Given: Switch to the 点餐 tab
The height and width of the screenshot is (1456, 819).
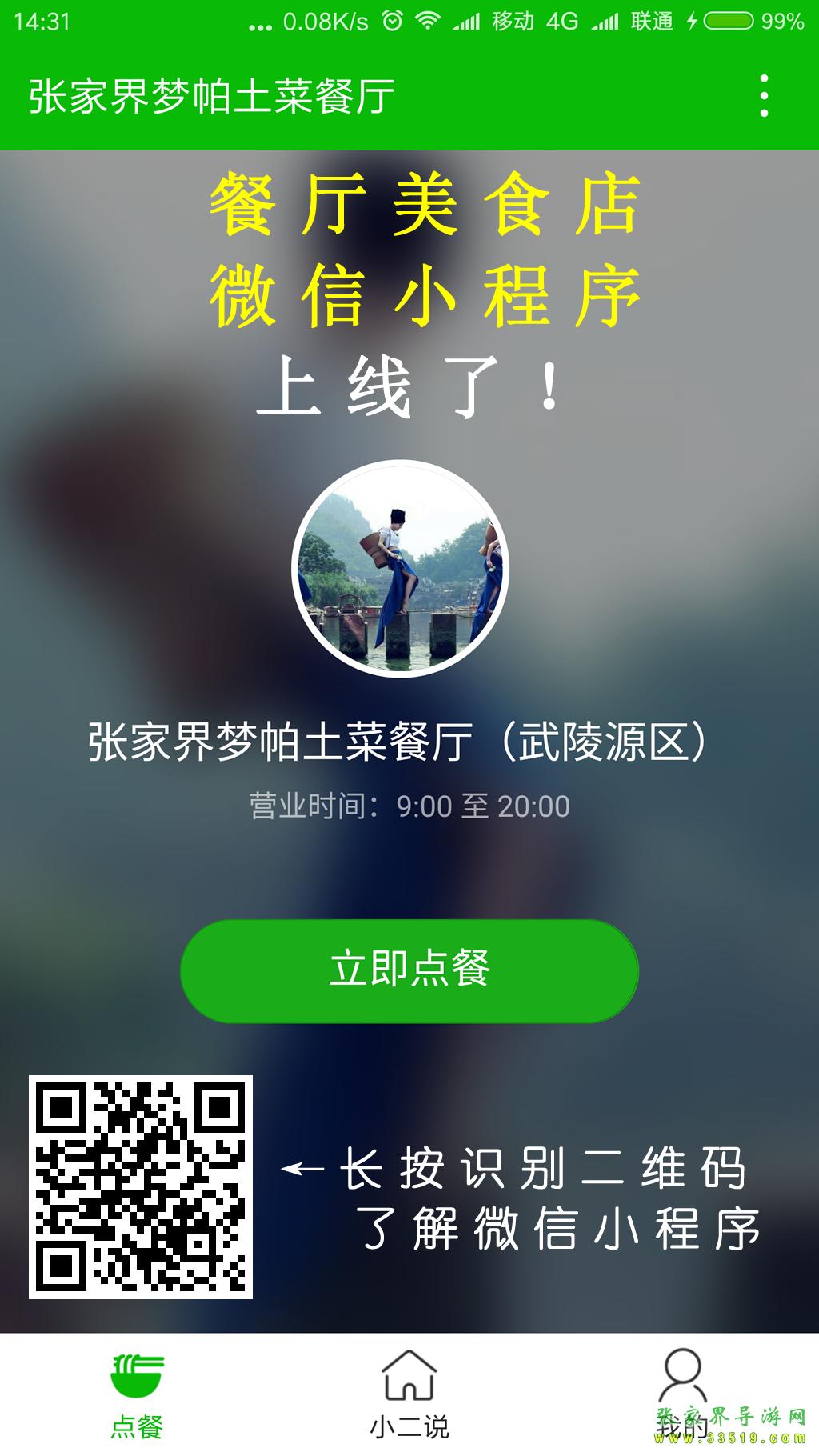Looking at the screenshot, I should [137, 1395].
